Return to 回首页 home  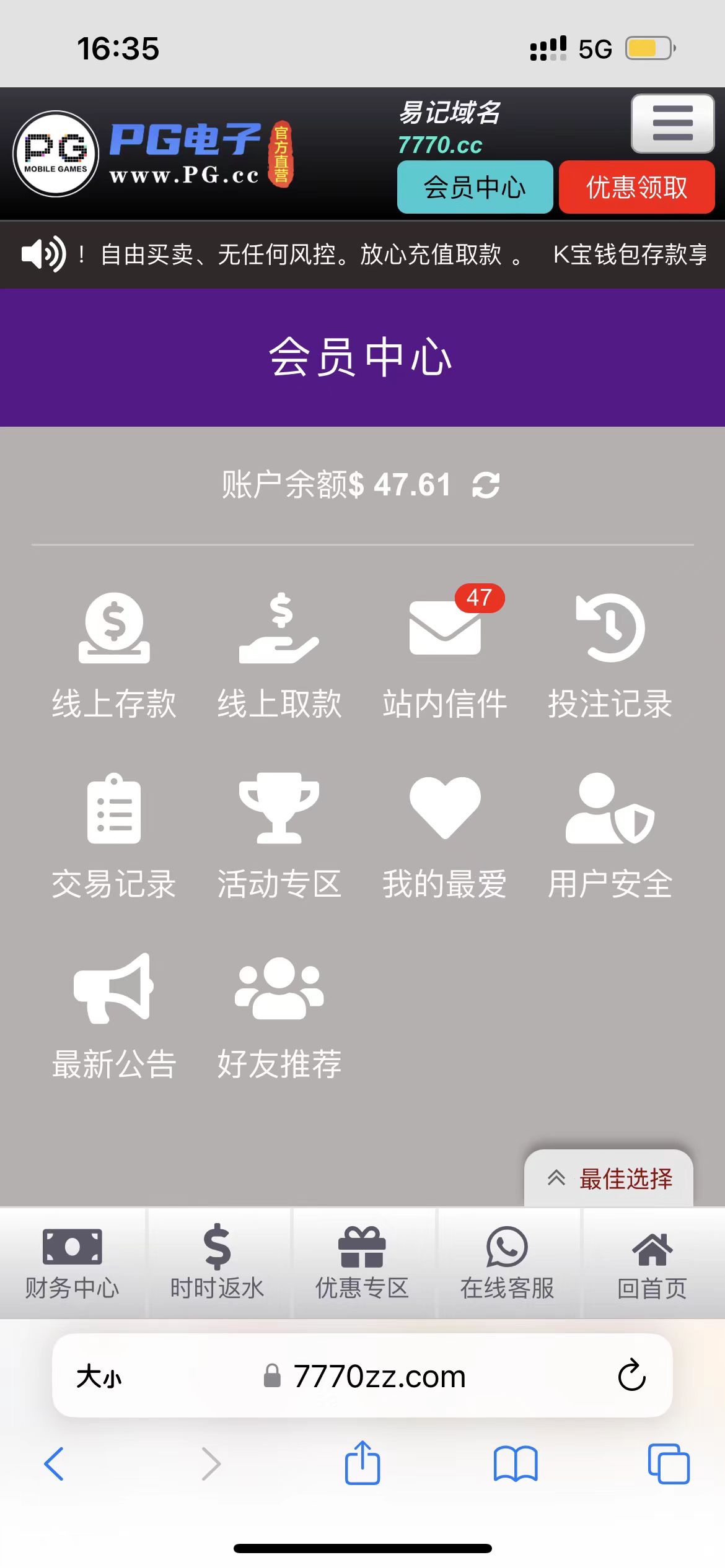(x=652, y=1263)
